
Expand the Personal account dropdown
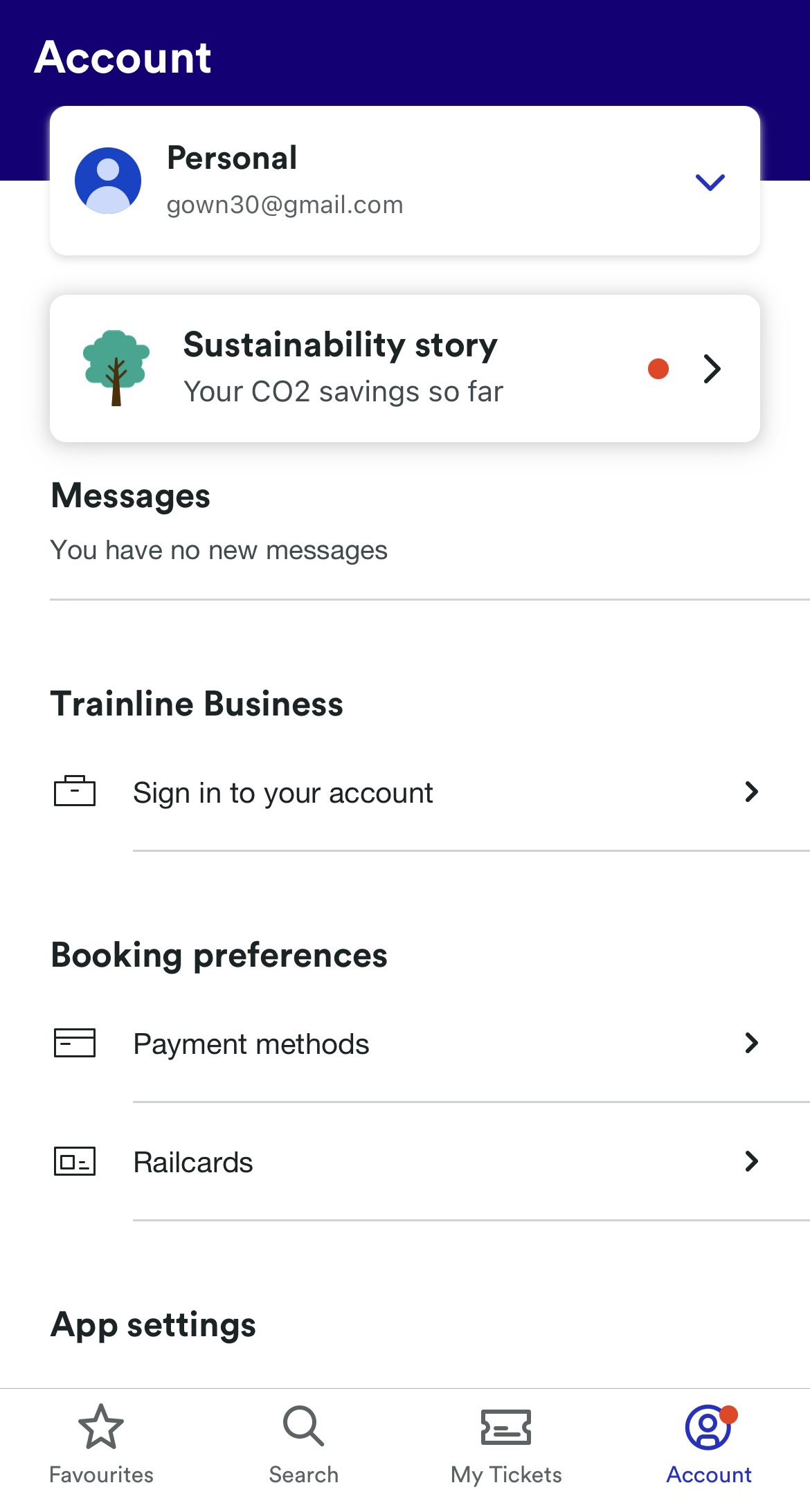click(x=710, y=182)
